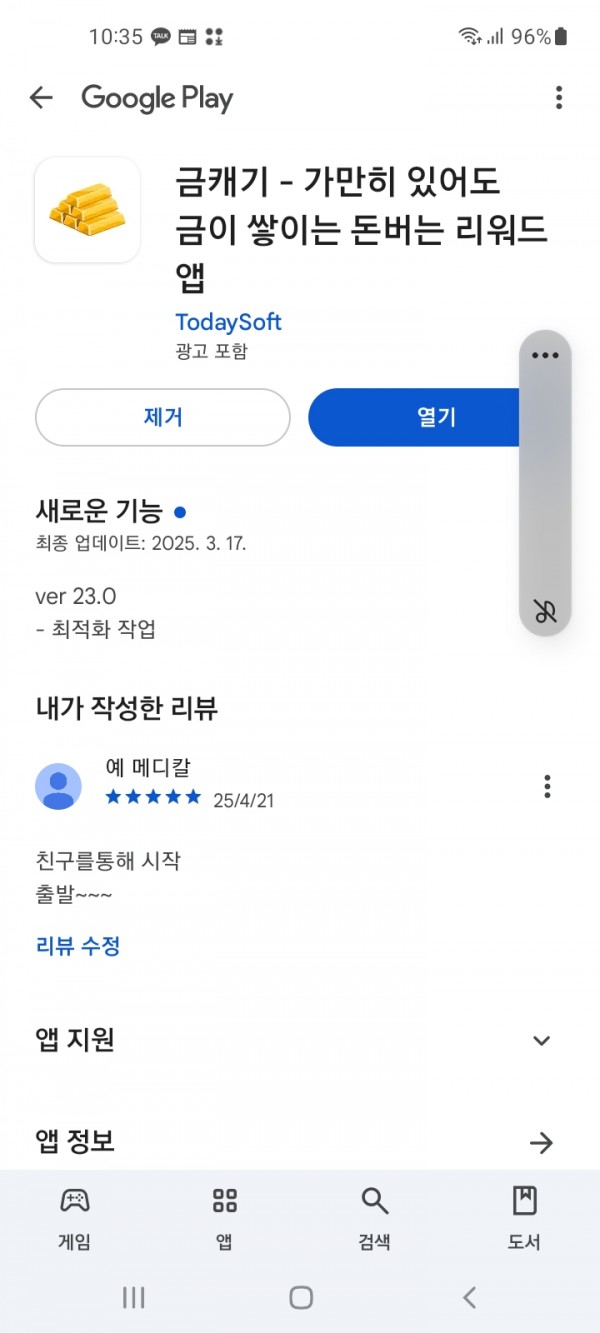Image resolution: width=600 pixels, height=1333 pixels.
Task: Launch the app with the 열기 button
Action: coord(414,417)
